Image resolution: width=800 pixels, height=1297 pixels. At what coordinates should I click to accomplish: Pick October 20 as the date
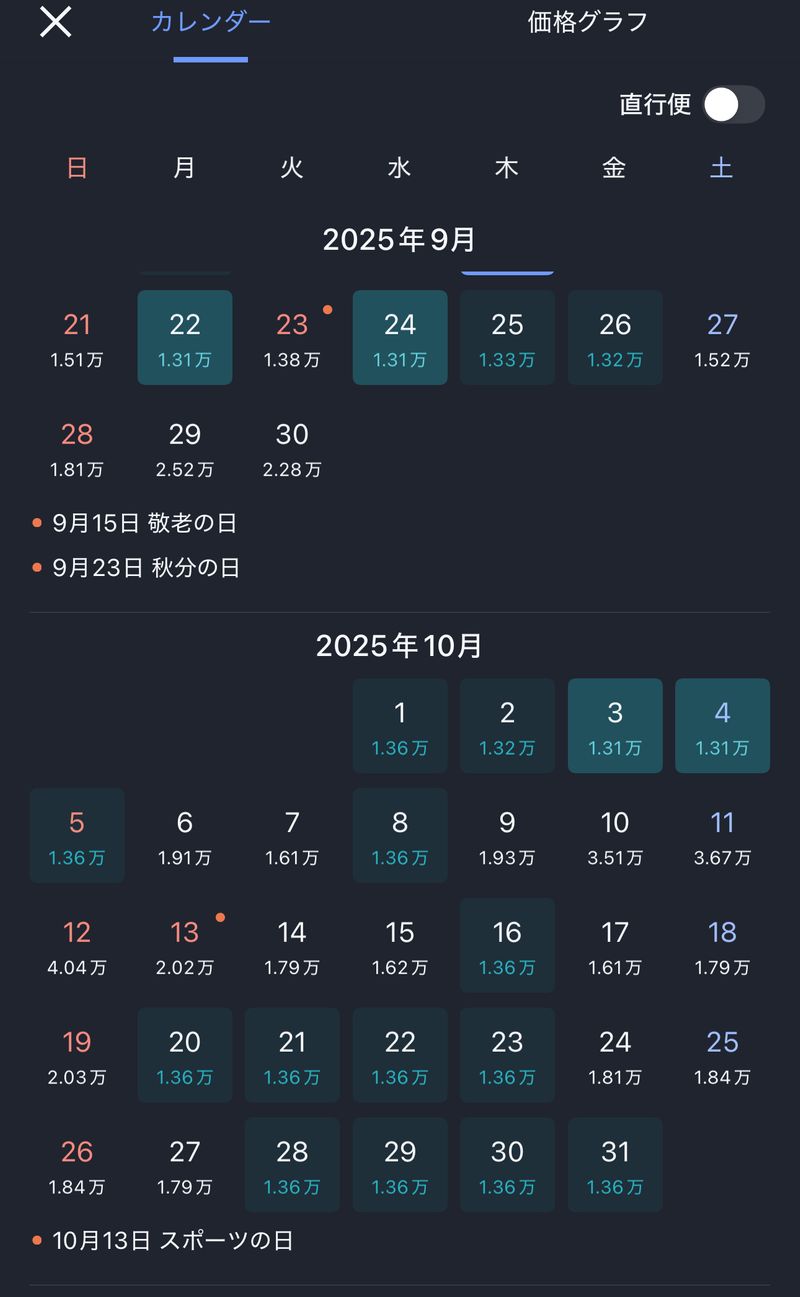coord(185,1056)
